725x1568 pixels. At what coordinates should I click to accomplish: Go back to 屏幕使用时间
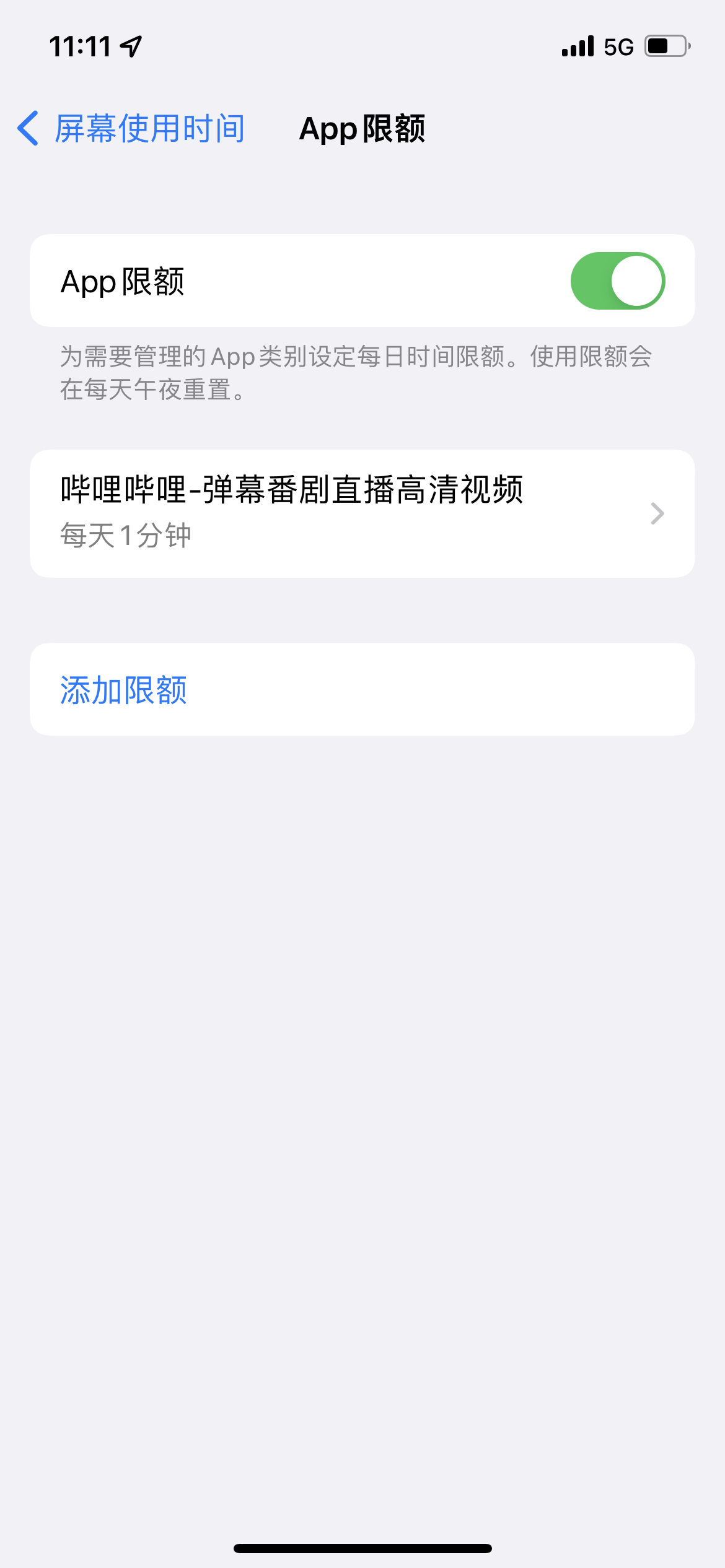click(131, 129)
